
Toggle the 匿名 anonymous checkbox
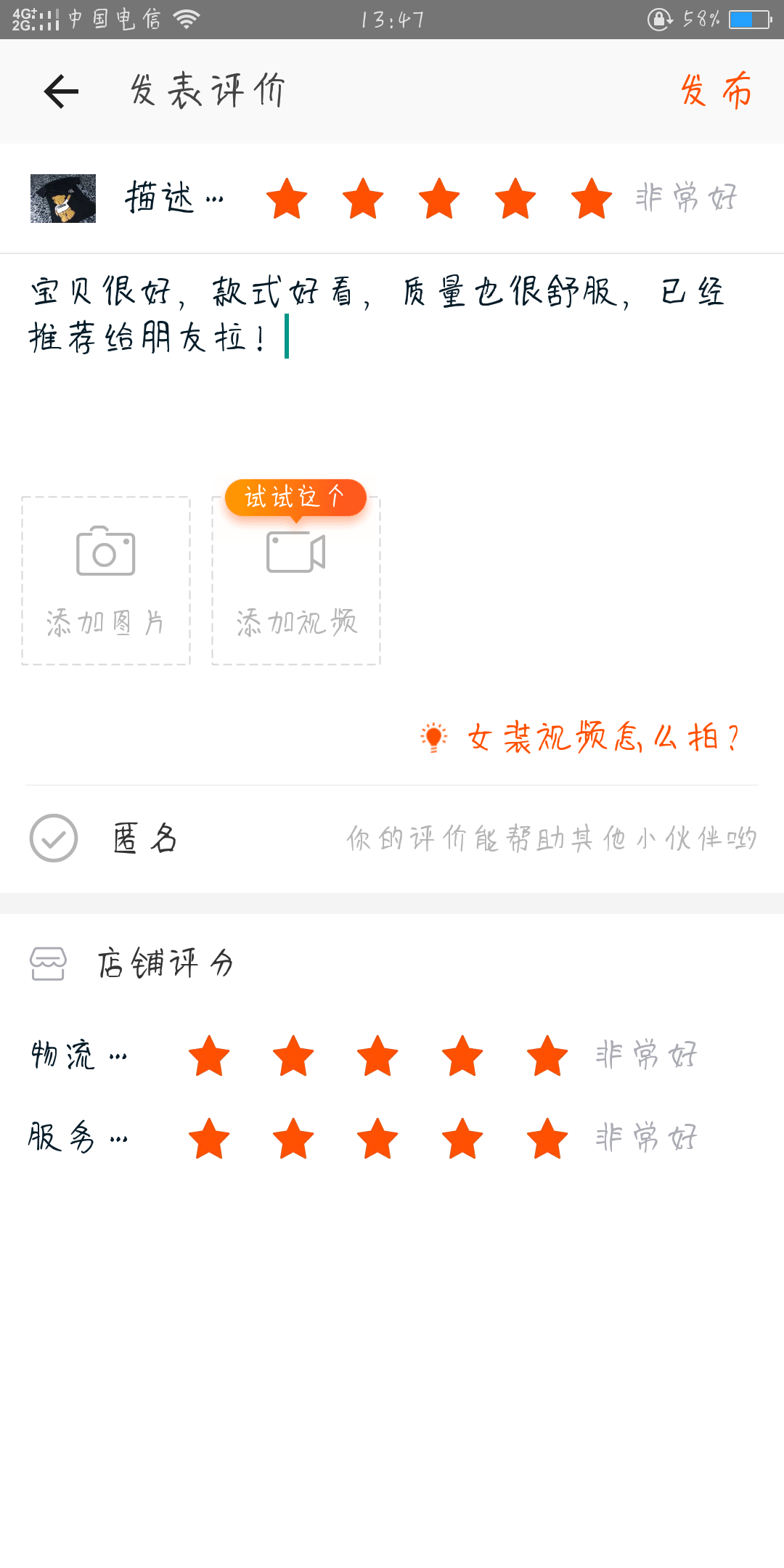point(54,838)
